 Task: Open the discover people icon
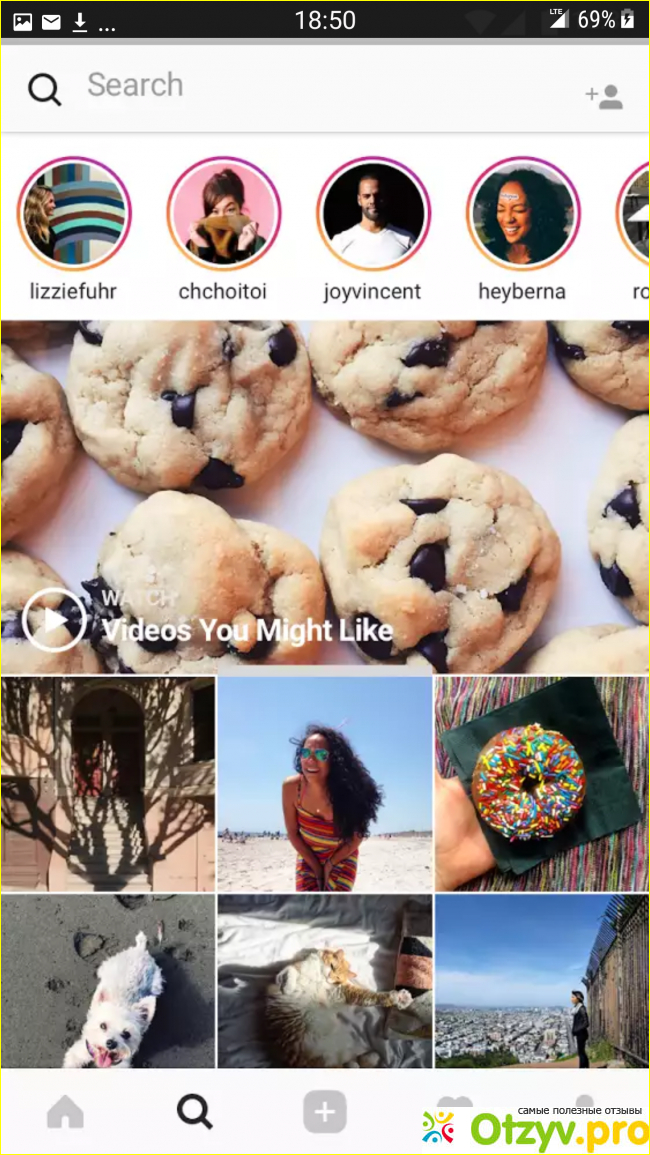604,96
